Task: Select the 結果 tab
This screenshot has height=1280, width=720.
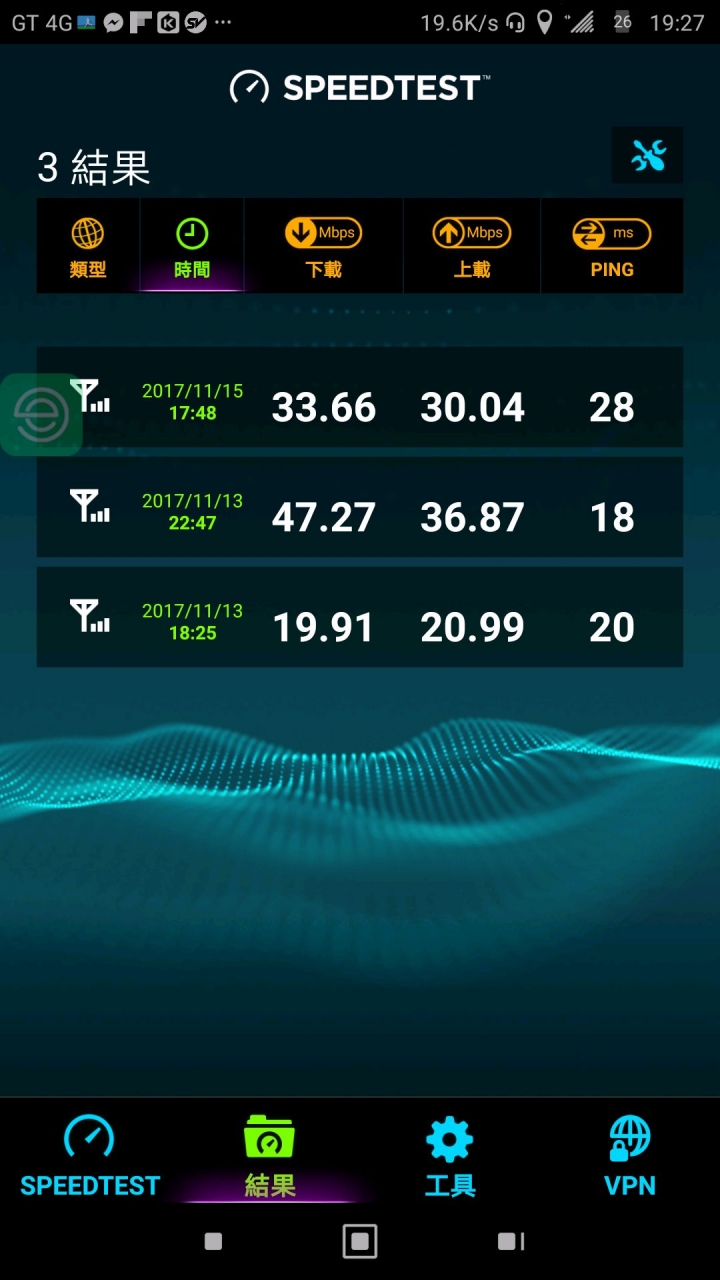Action: point(270,1157)
